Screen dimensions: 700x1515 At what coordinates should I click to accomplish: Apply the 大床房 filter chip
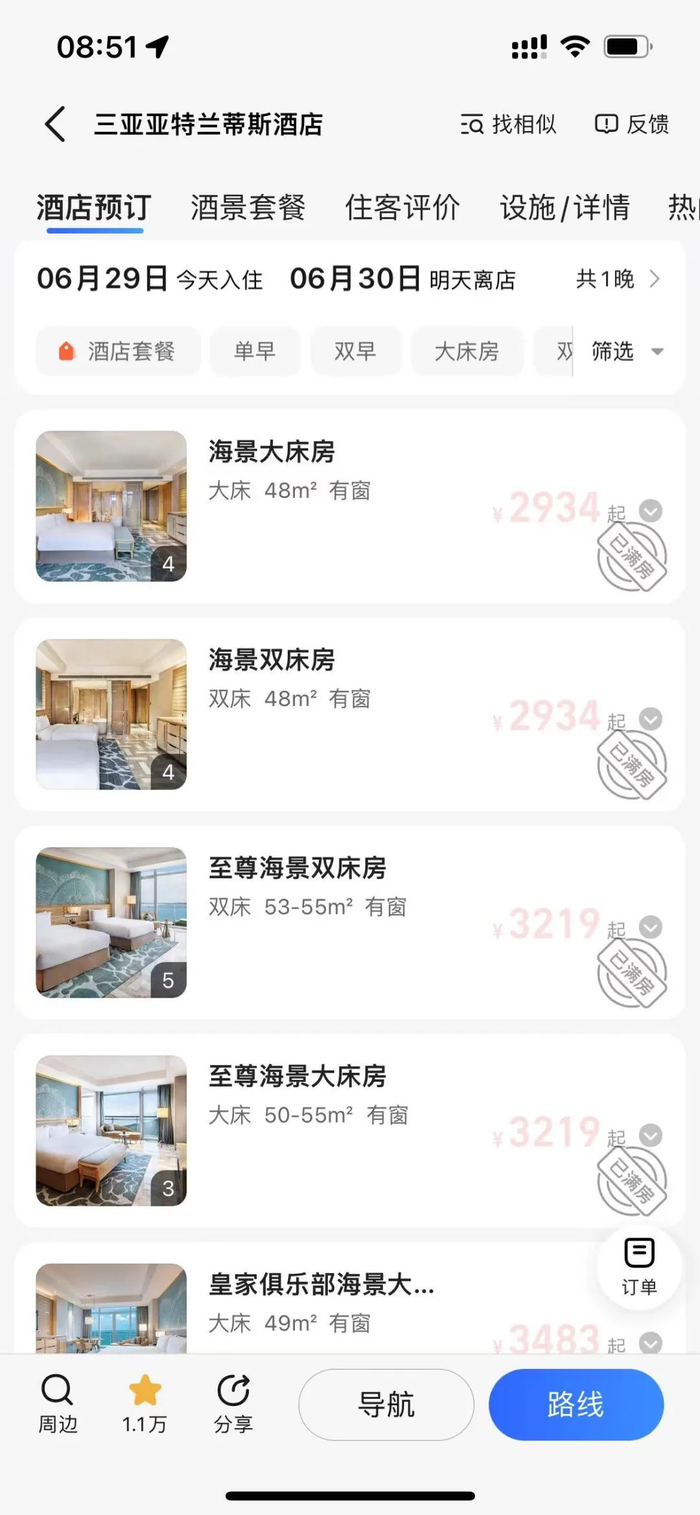[466, 351]
